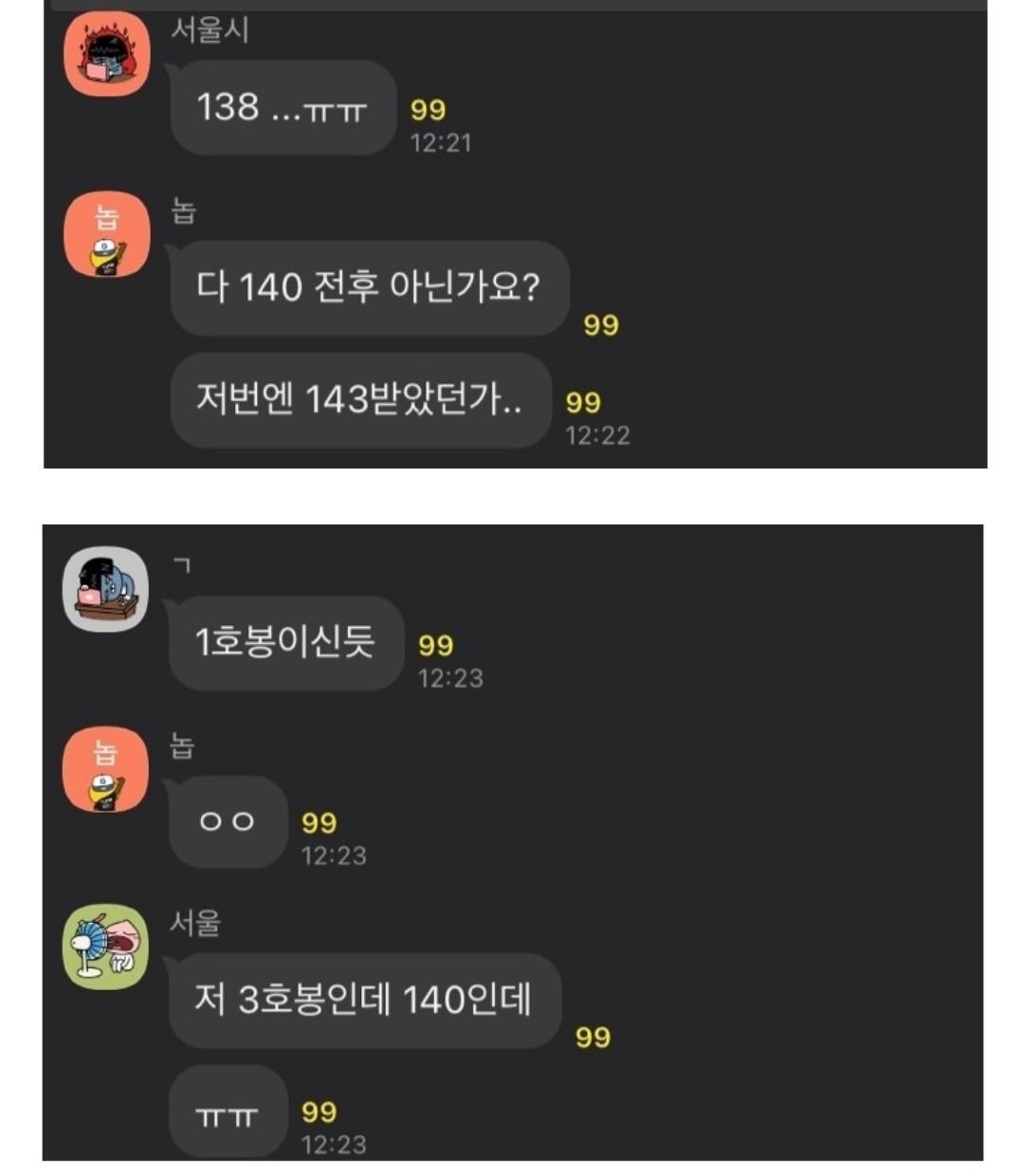Screen dimensions: 1023x1176
Task: Tap the 99 counter next to the ㅠㅠ bubble
Action: pos(317,1112)
